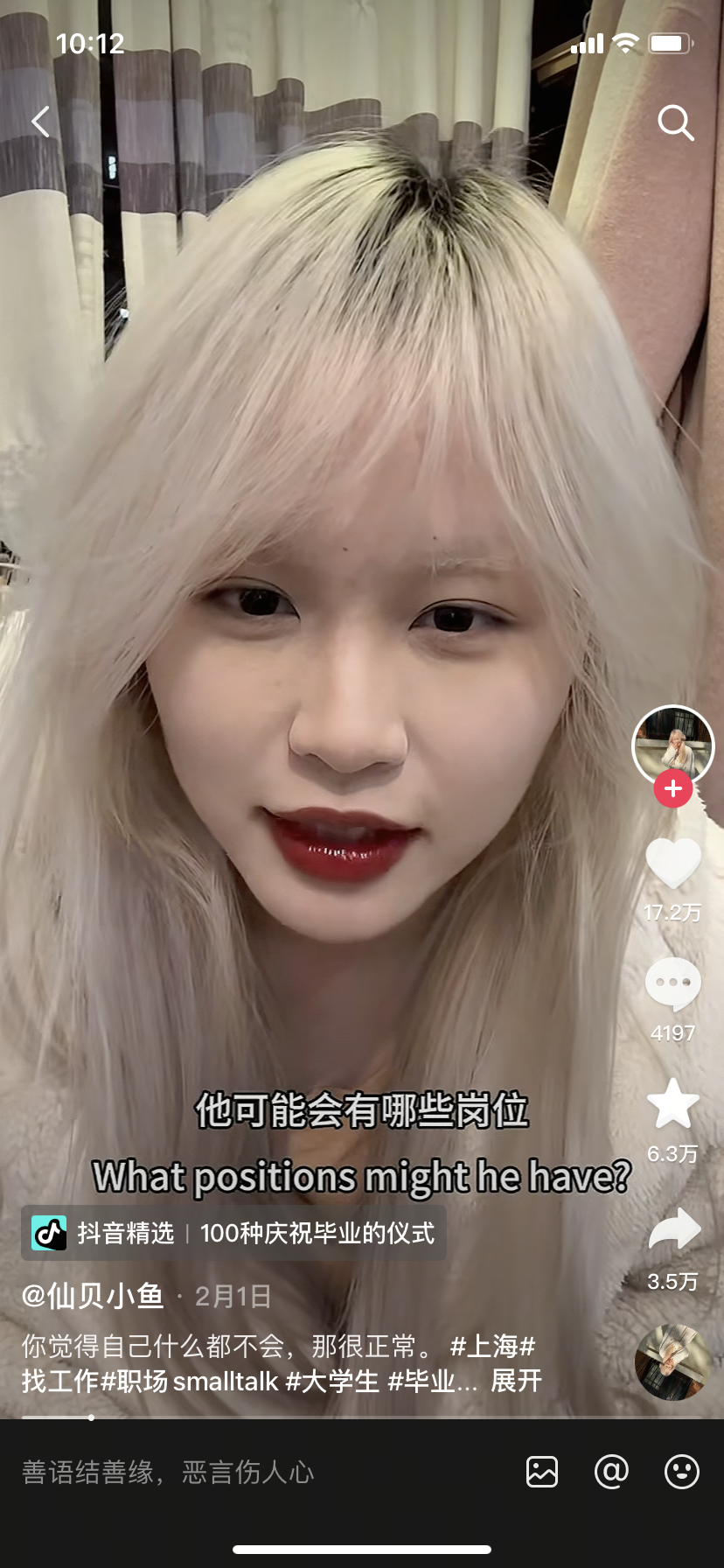Open the emoji picker icon
This screenshot has width=724, height=1568.
pyautogui.click(x=681, y=1472)
